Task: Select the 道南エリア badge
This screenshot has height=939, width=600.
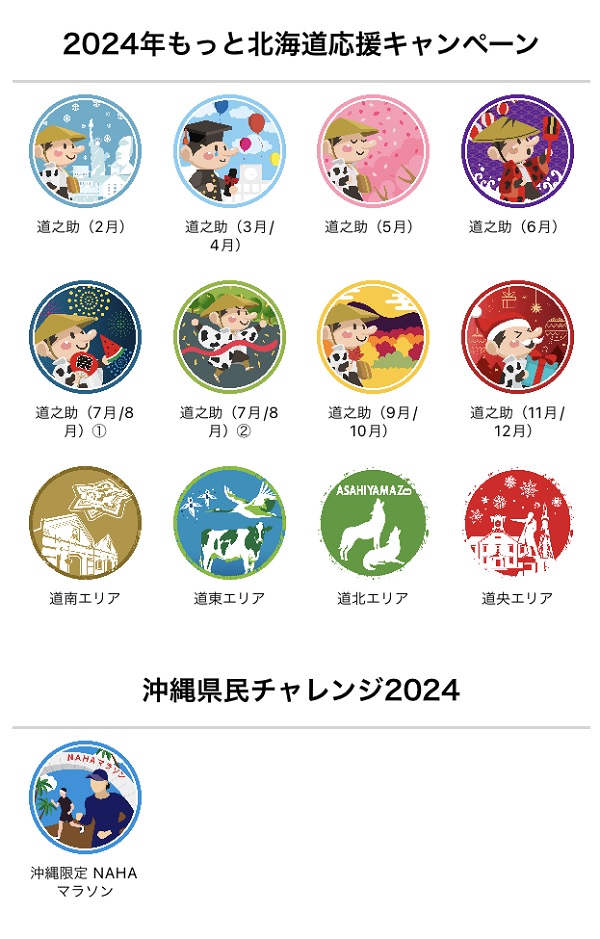Action: (x=85, y=522)
